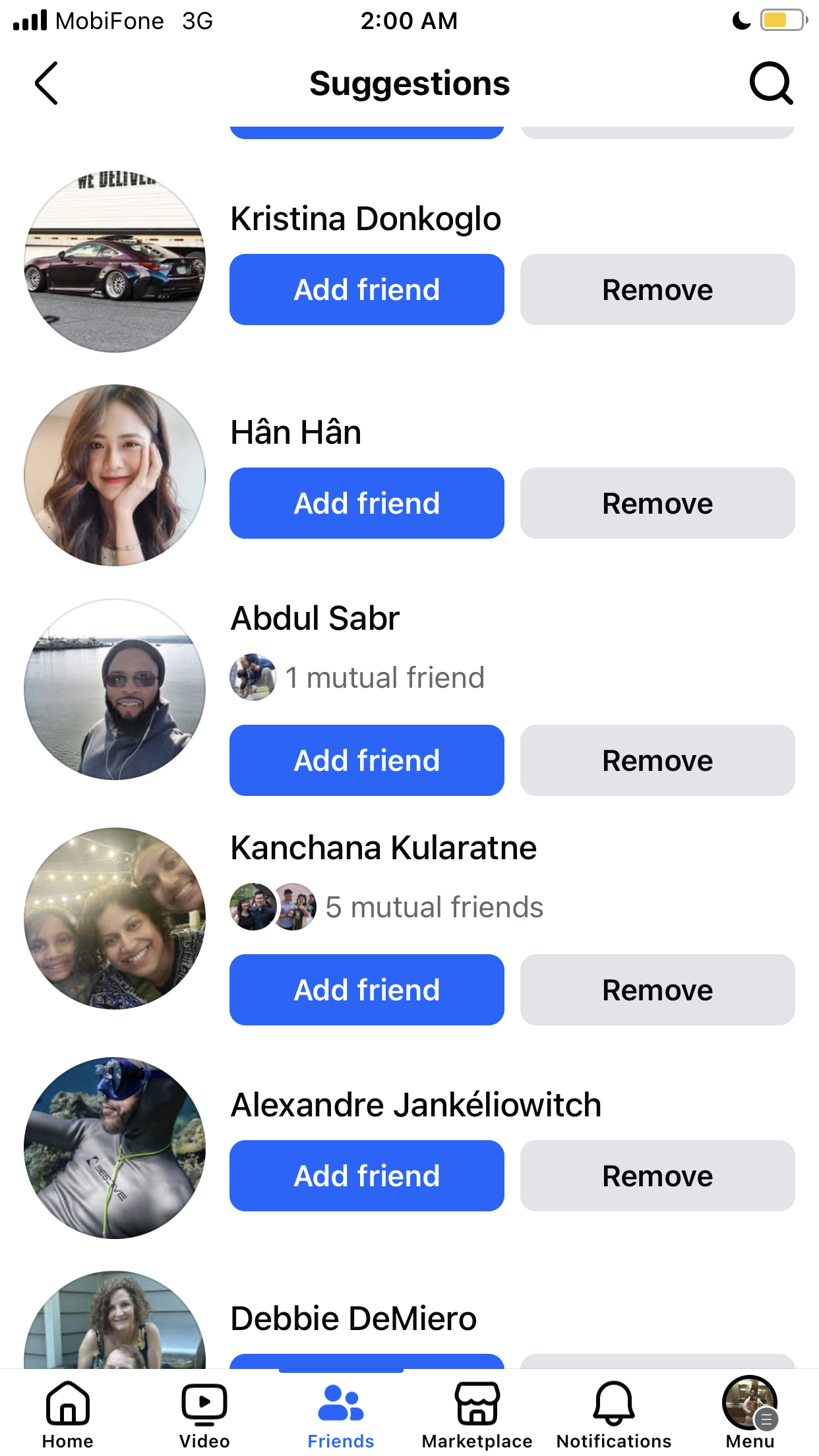Switch to the Home tab

click(x=68, y=1414)
